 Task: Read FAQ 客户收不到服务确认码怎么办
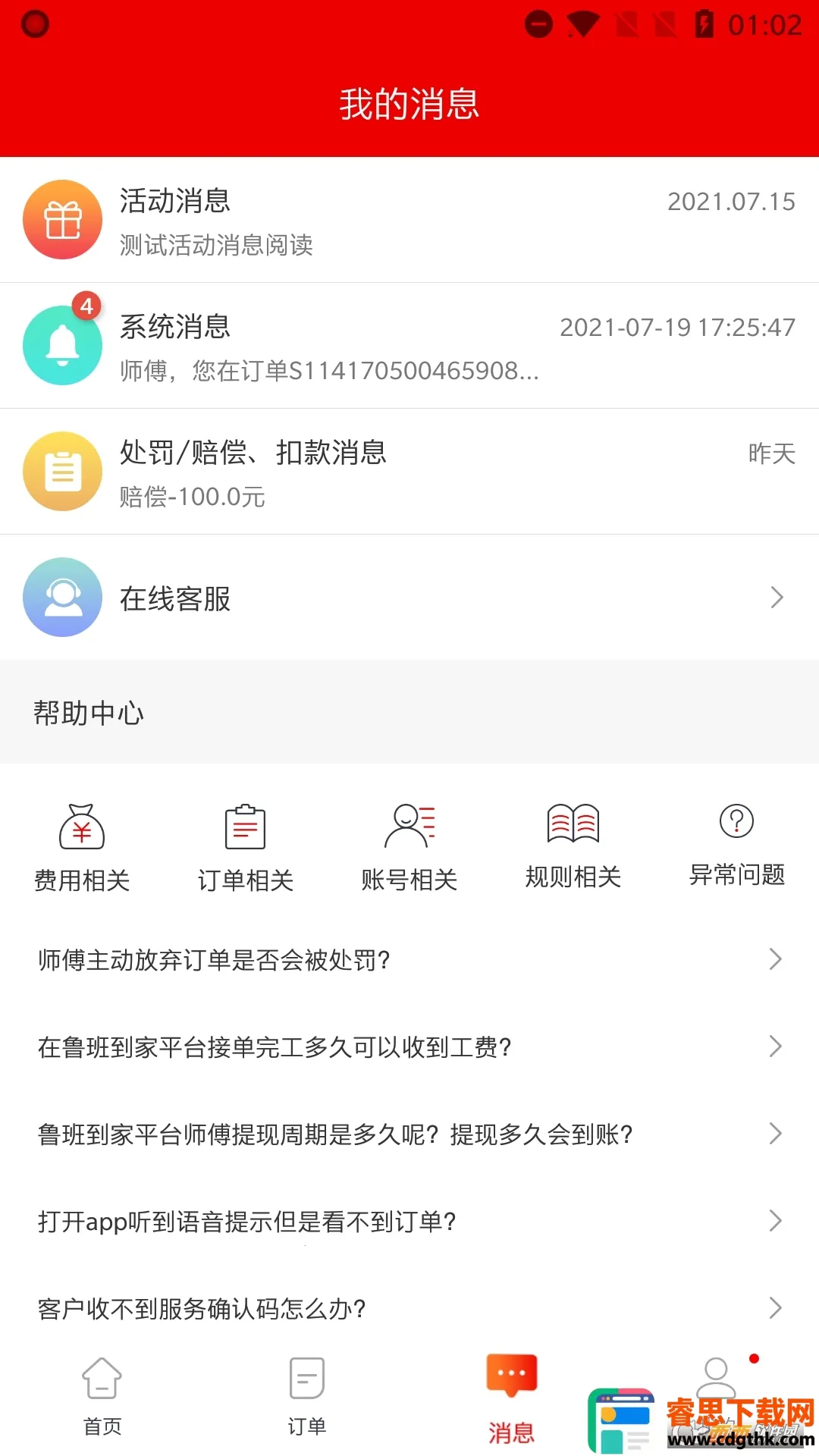(x=409, y=1308)
